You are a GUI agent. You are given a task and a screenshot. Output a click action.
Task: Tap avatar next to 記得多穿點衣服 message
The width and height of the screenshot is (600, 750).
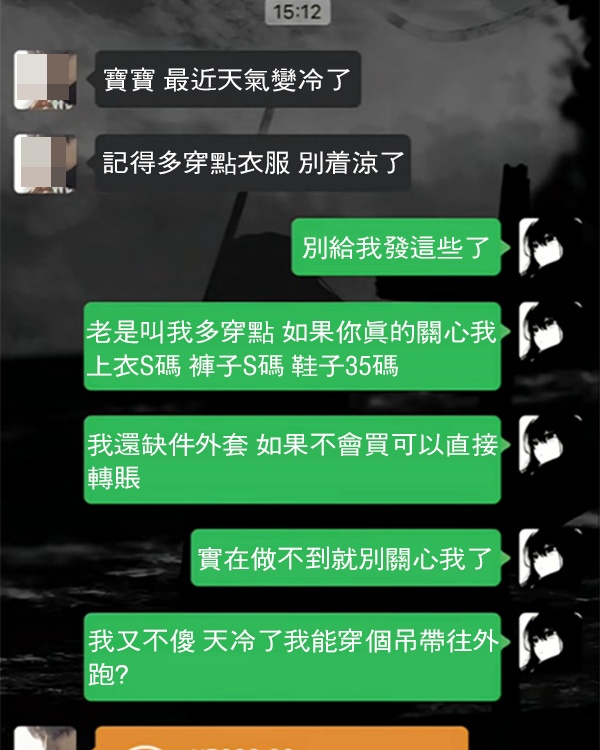46,163
